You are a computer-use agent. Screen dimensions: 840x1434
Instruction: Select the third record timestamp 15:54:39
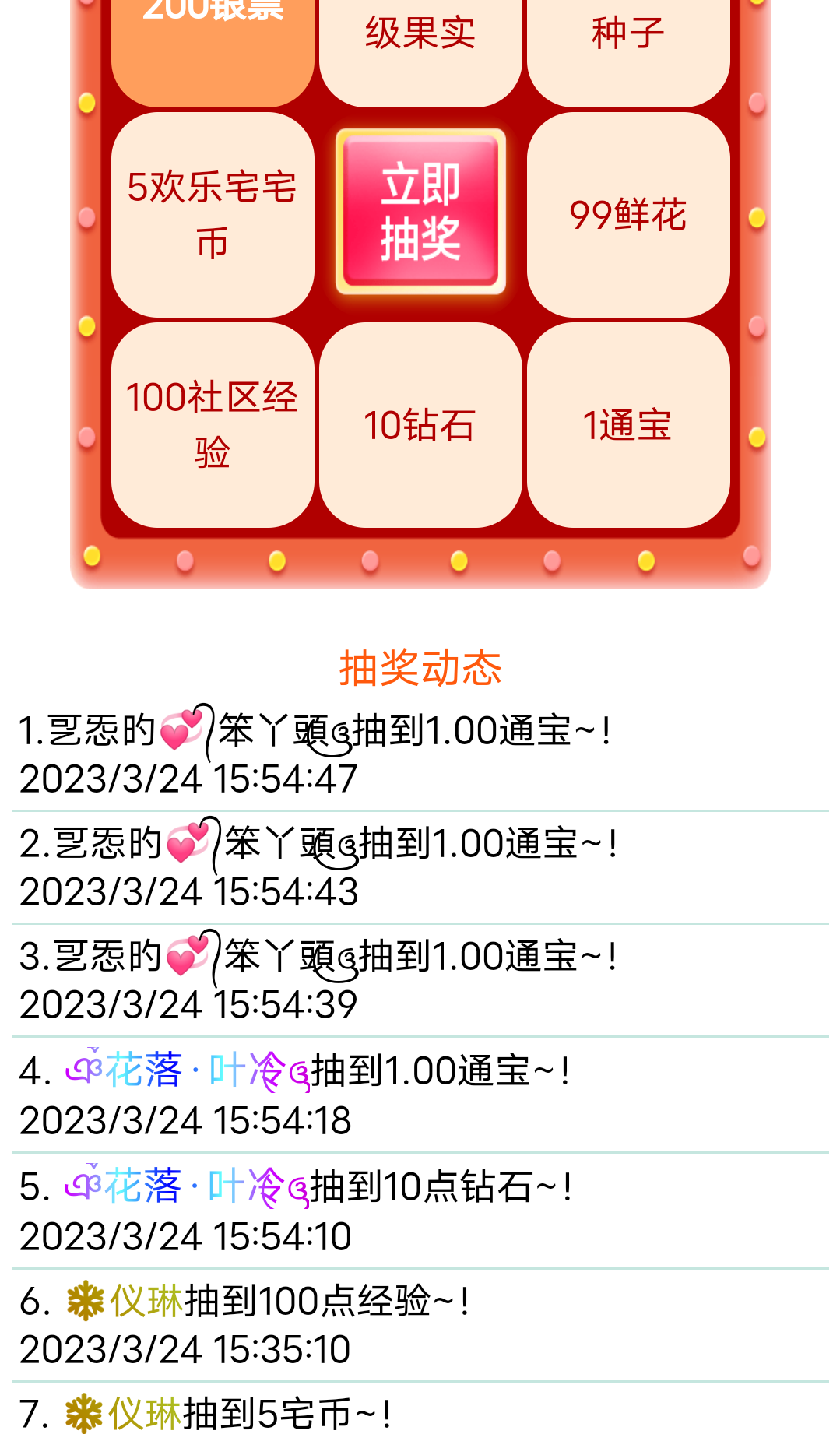click(187, 1000)
